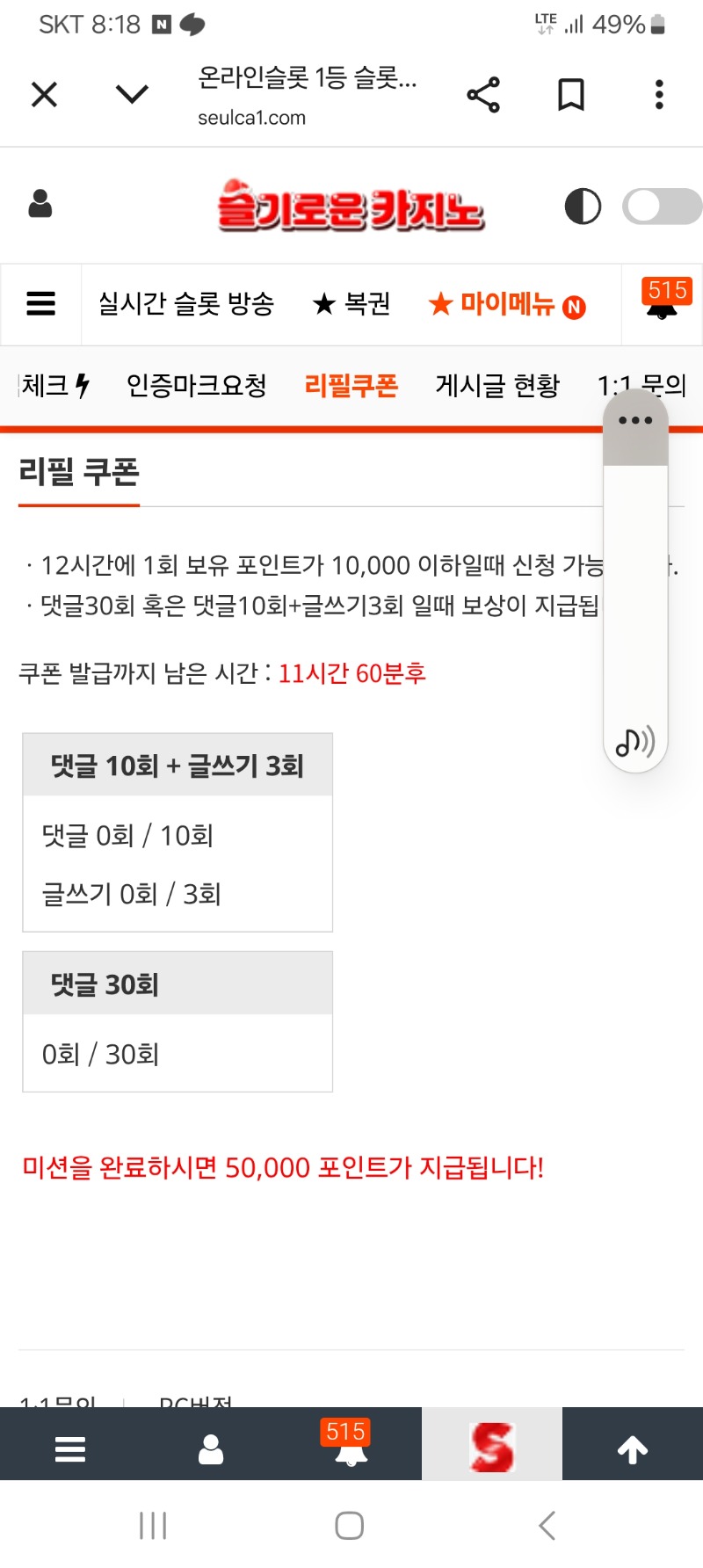Open the browser overflow menu
703x1568 pixels.
(659, 94)
